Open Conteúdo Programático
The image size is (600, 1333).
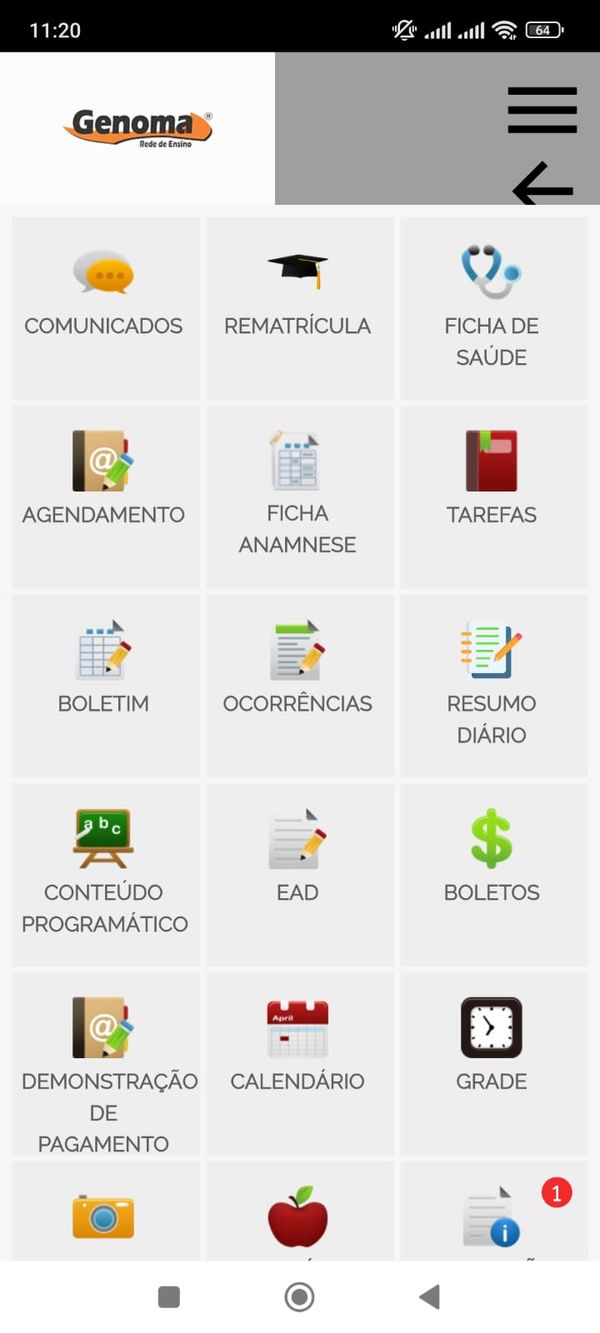105,875
